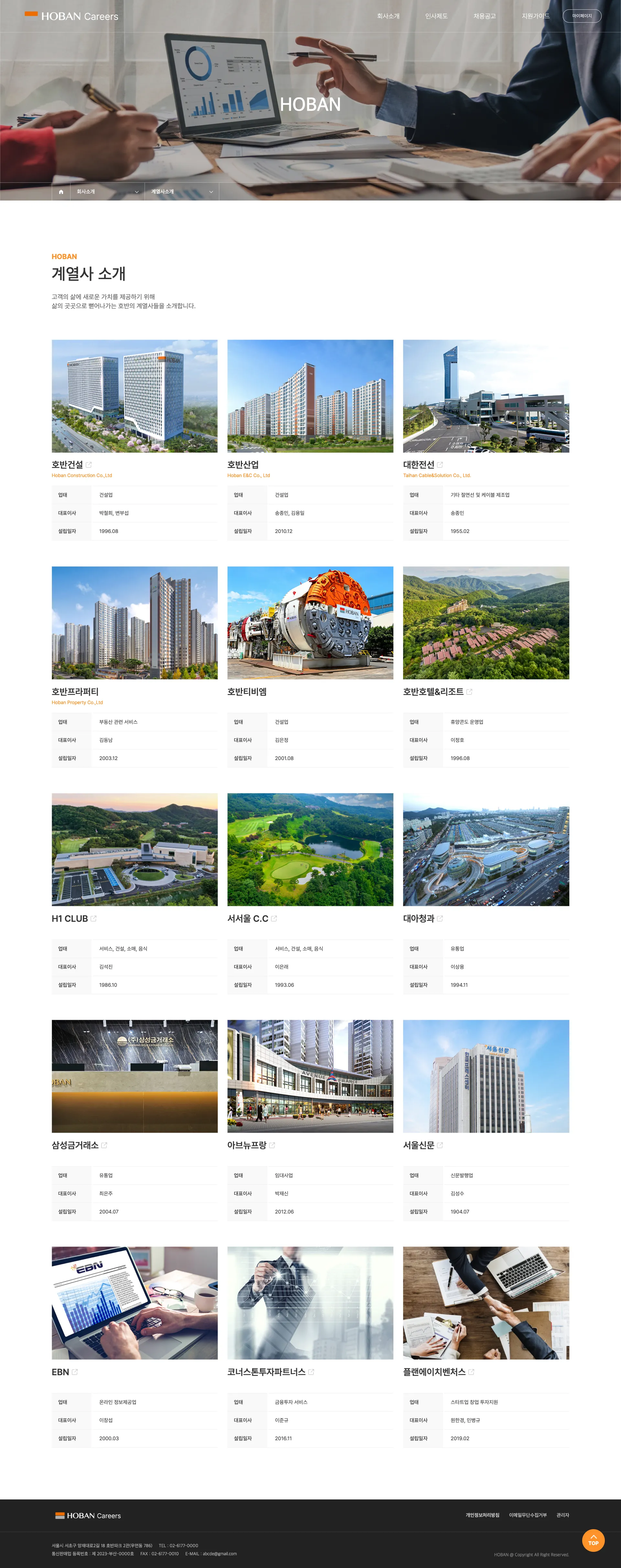
Task: Open the 지원가이드 menu
Action: [535, 16]
